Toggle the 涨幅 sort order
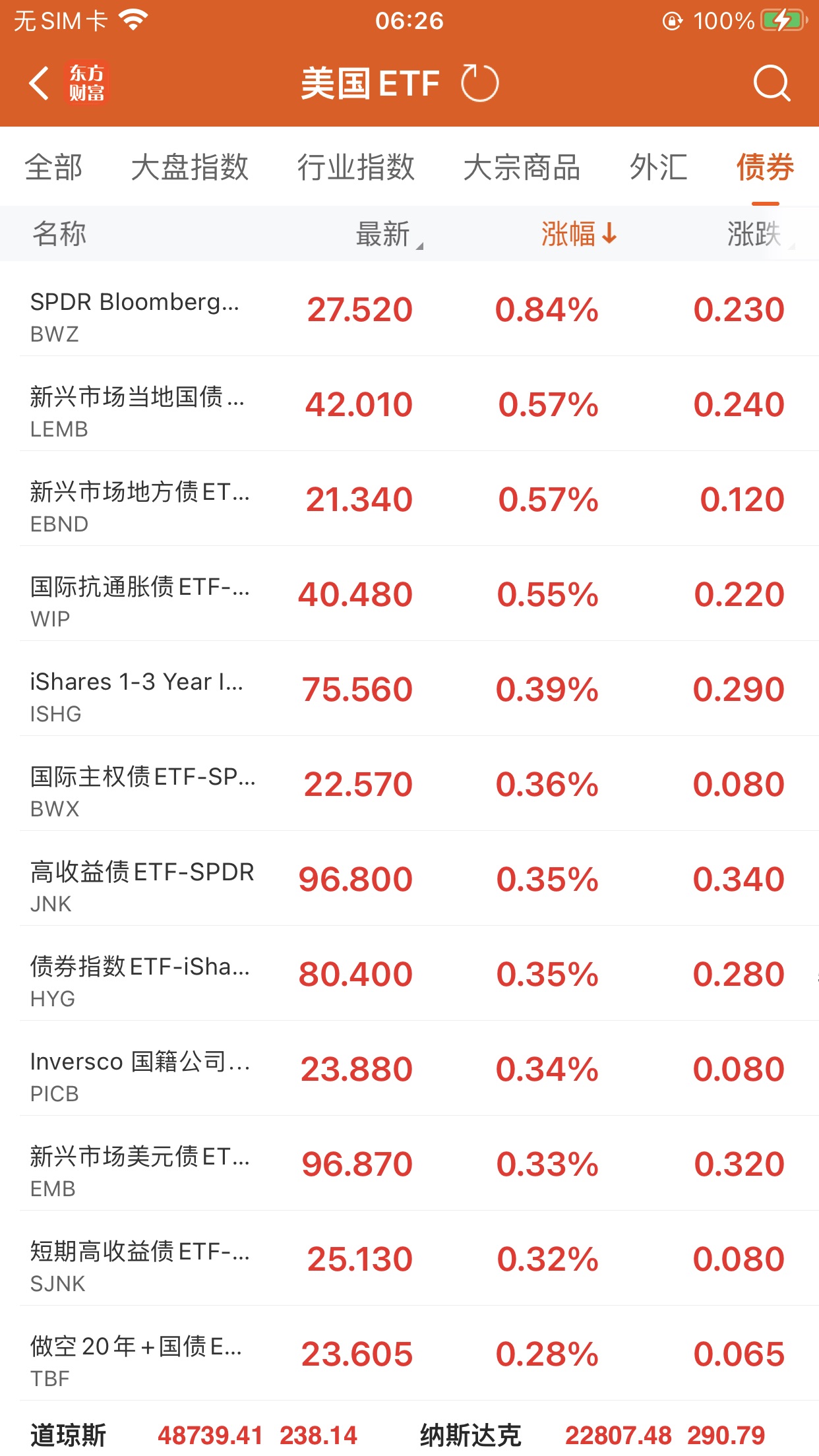 578,234
